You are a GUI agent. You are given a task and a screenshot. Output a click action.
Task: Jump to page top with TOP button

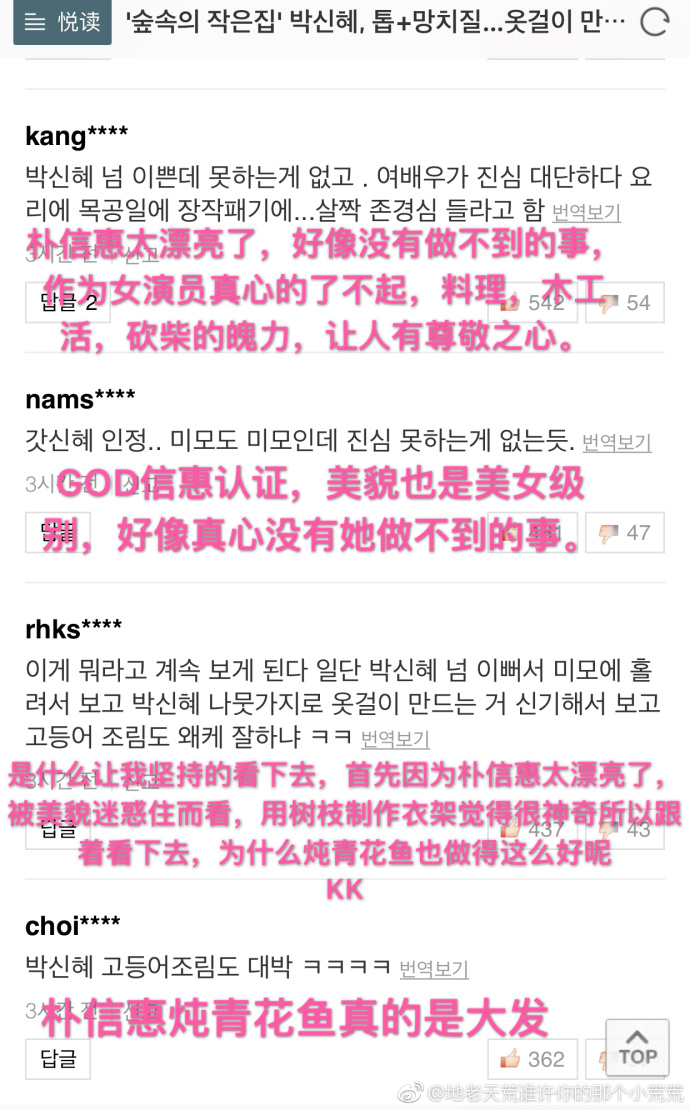tap(637, 1048)
